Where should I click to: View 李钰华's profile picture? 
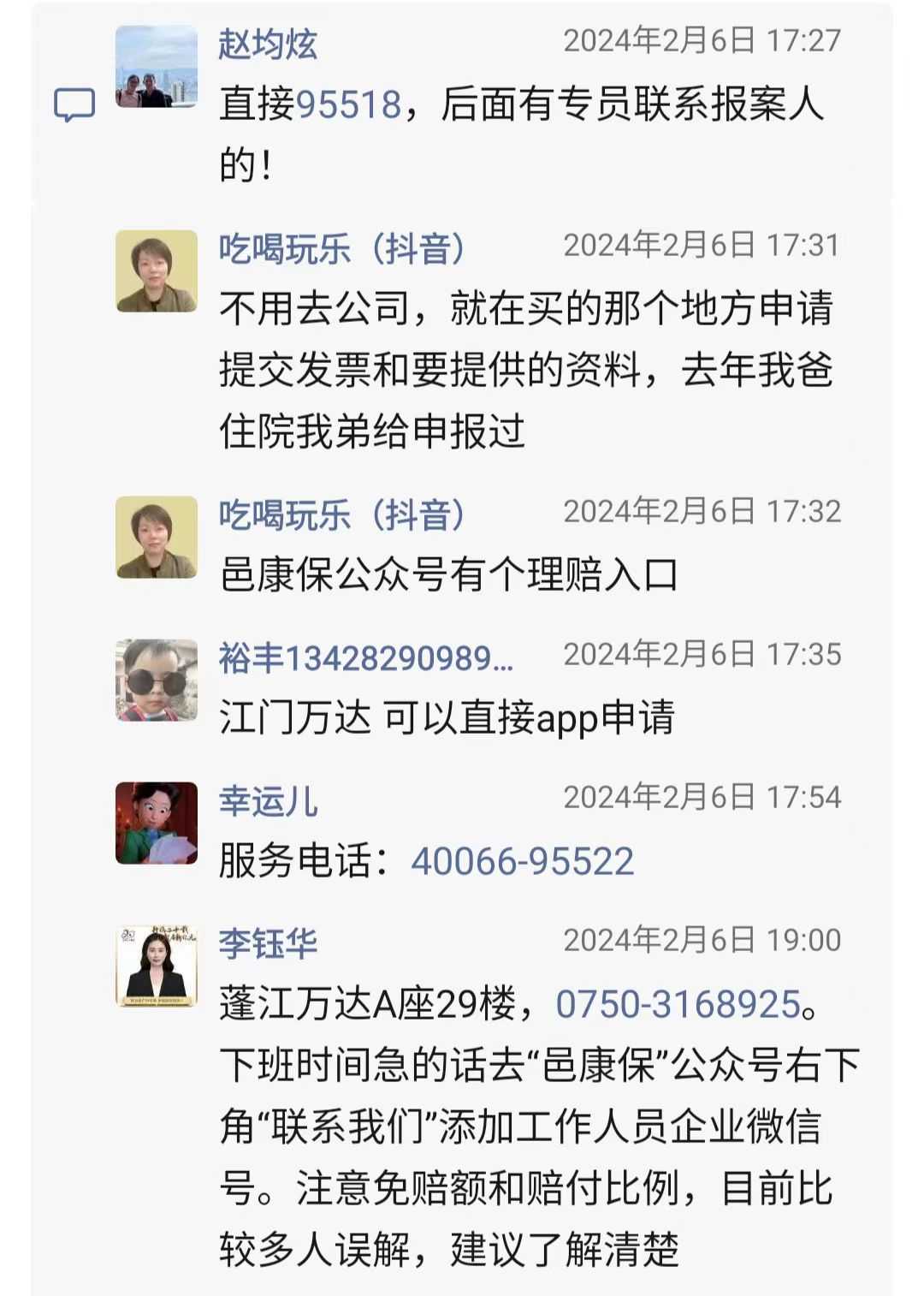pos(157,966)
